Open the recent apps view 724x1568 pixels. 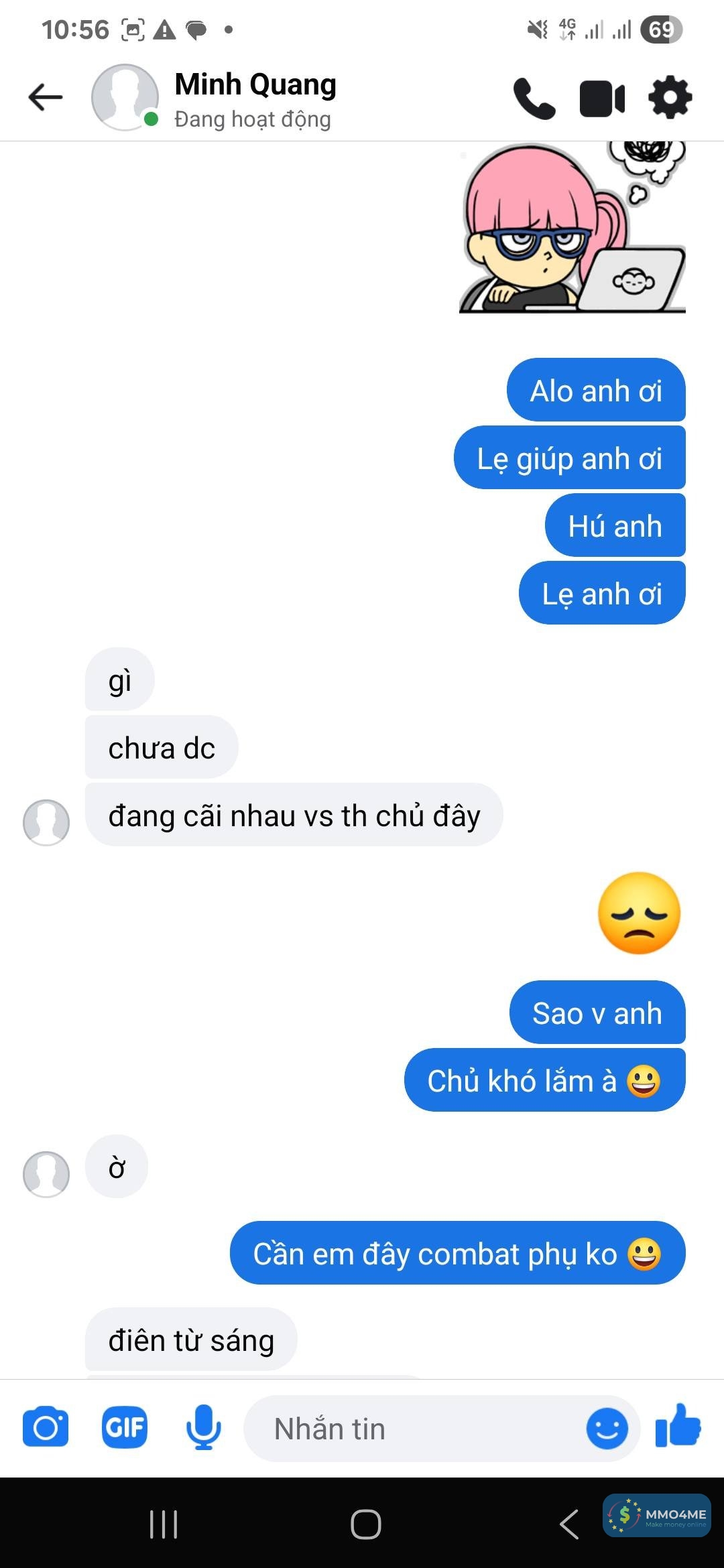164,1524
